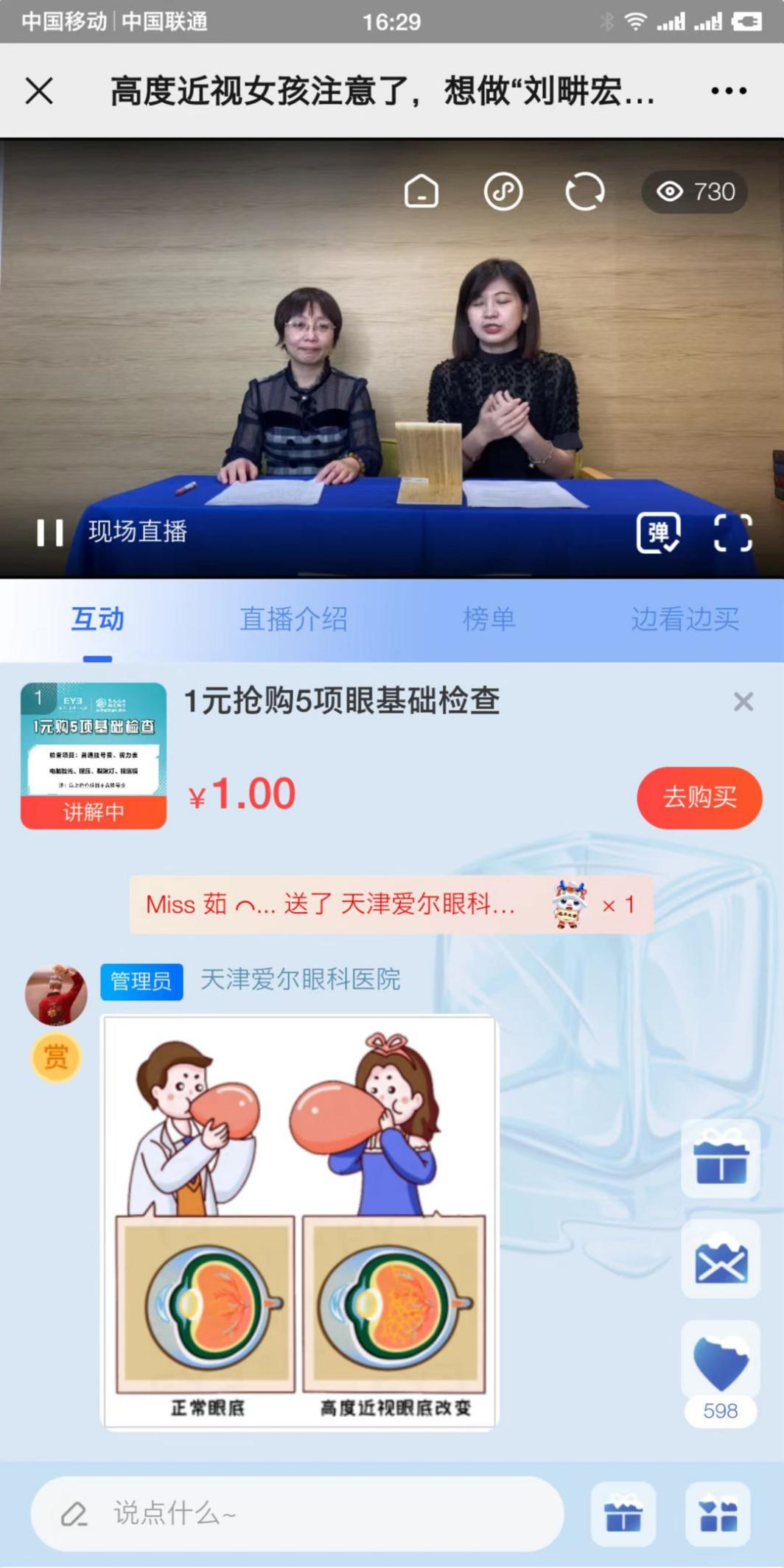This screenshot has height=1568, width=784.
Task: Switch to the 边看边买 shopping tab
Action: pos(685,619)
